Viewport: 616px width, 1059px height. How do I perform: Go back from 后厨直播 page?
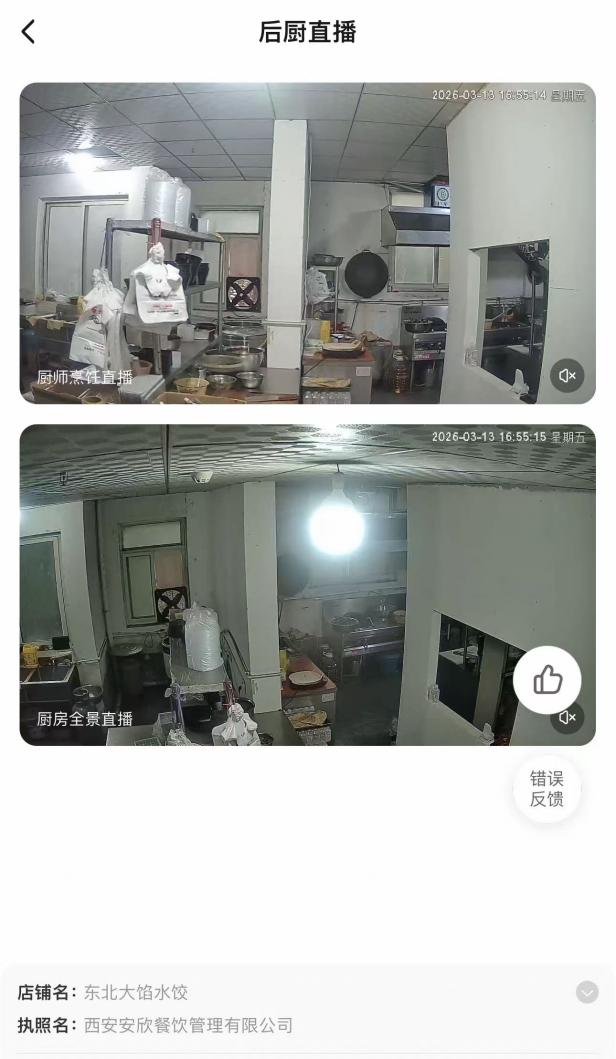[x=28, y=32]
